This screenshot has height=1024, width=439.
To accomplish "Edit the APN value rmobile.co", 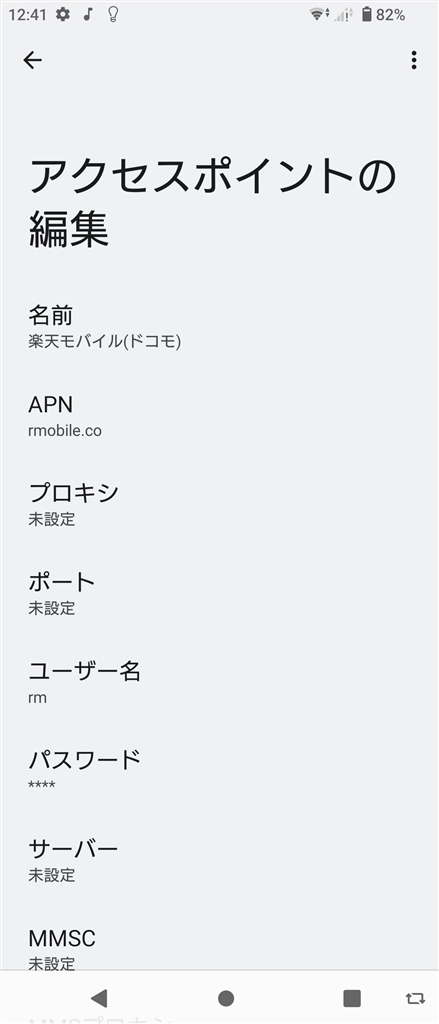I will click(220, 417).
